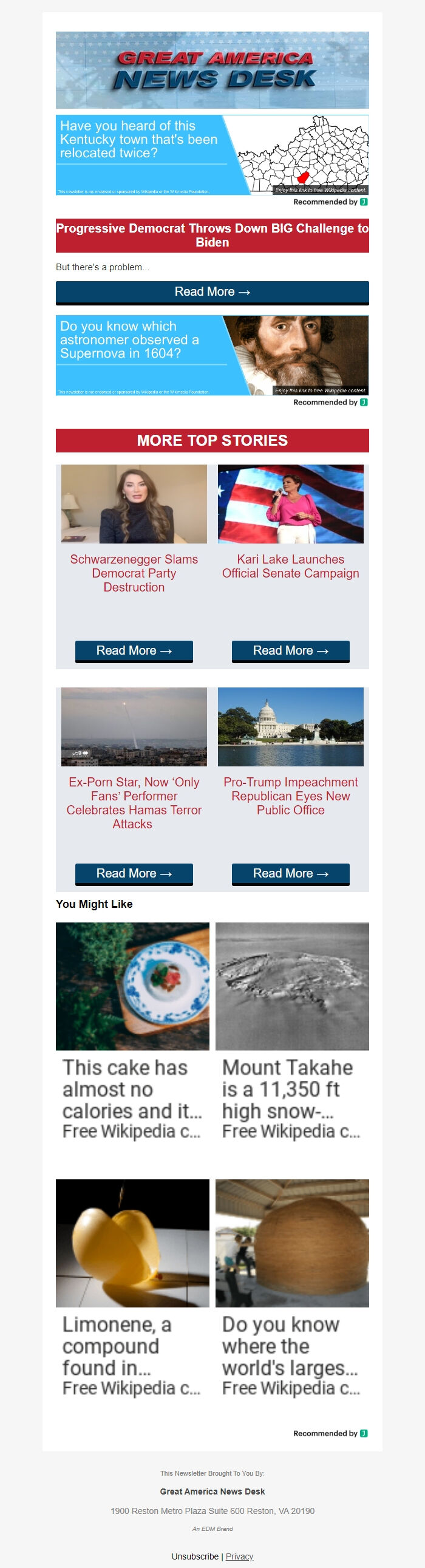The width and height of the screenshot is (425, 1568).
Task: Read more about the Progressive Democrat story
Action: 212,292
